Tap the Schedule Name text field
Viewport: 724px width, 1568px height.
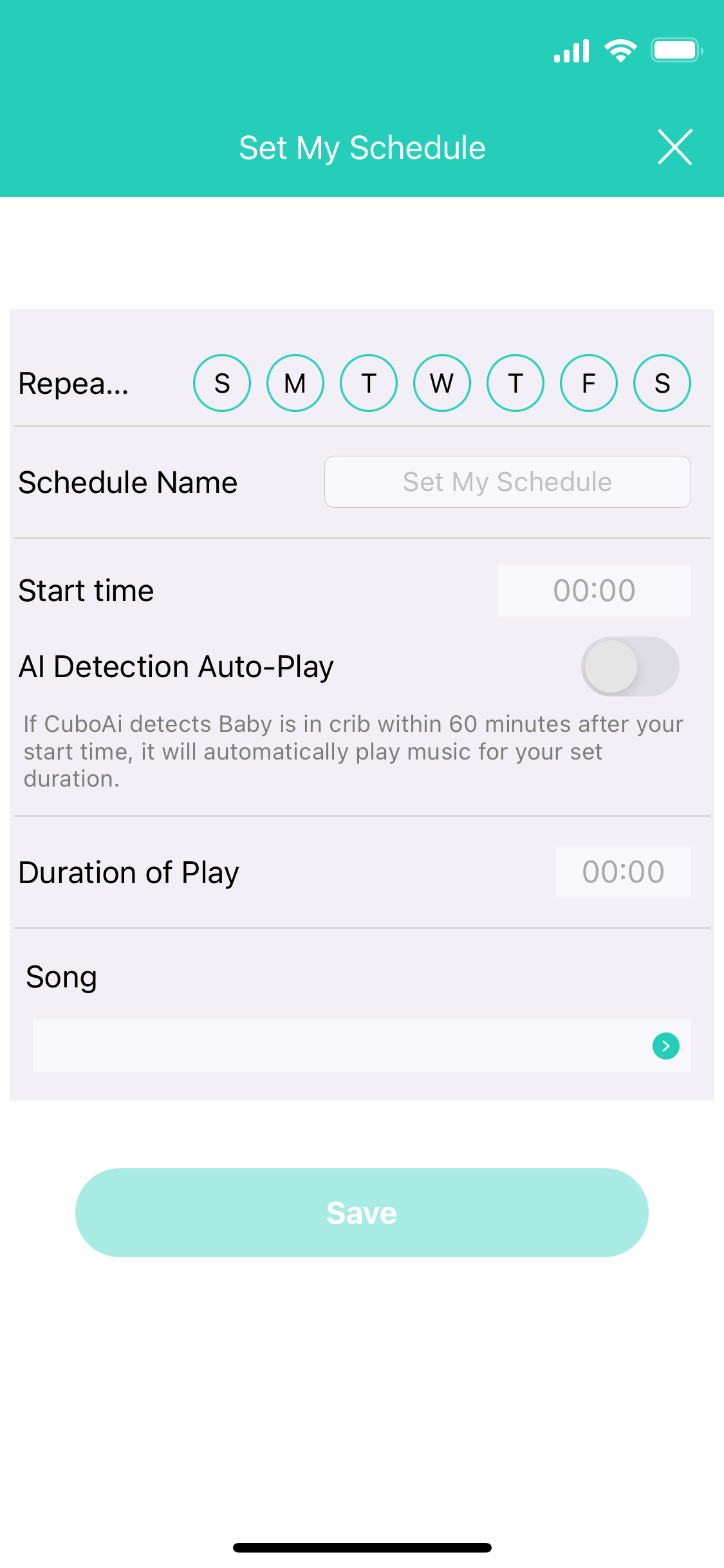[x=507, y=482]
